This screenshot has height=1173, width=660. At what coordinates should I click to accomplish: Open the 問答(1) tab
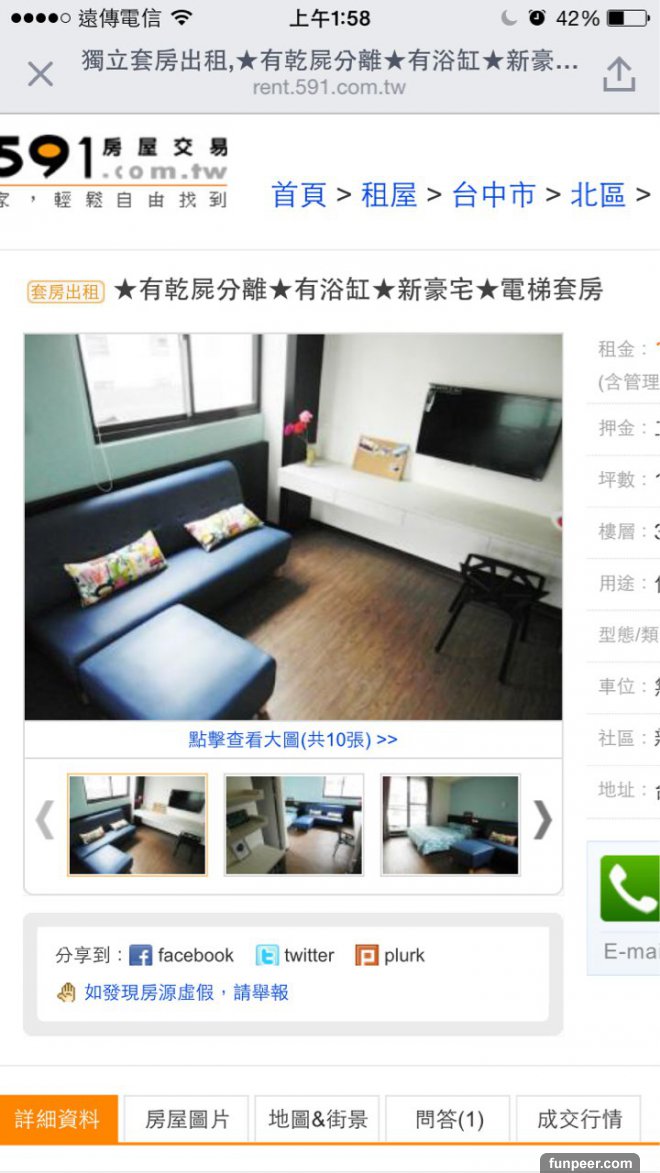[x=449, y=1120]
